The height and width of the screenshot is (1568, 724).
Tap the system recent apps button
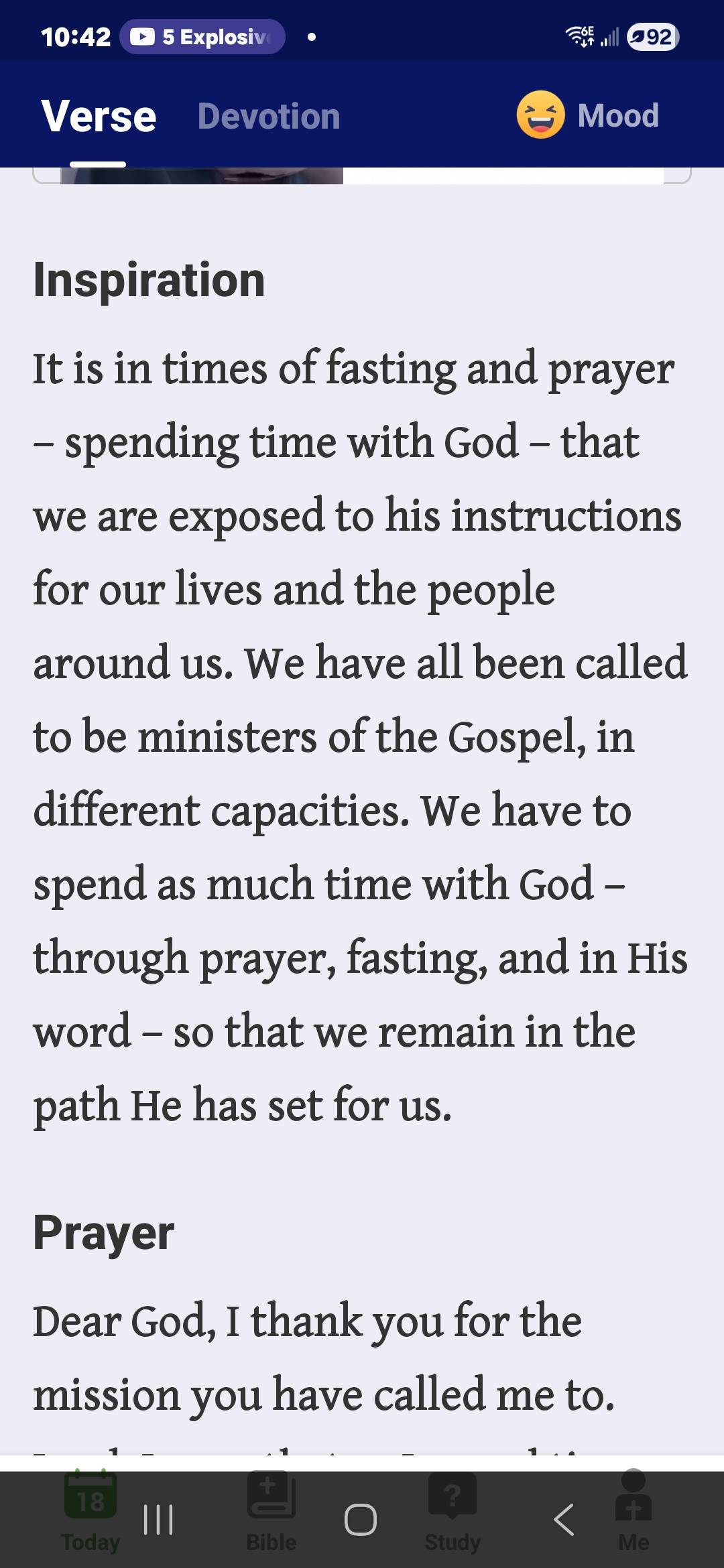pyautogui.click(x=159, y=1519)
